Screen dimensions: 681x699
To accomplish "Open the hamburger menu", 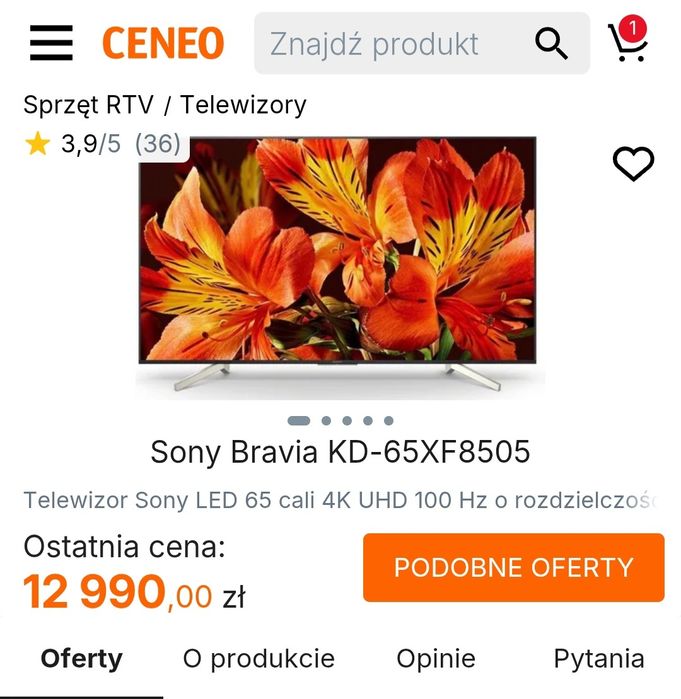I will point(50,43).
